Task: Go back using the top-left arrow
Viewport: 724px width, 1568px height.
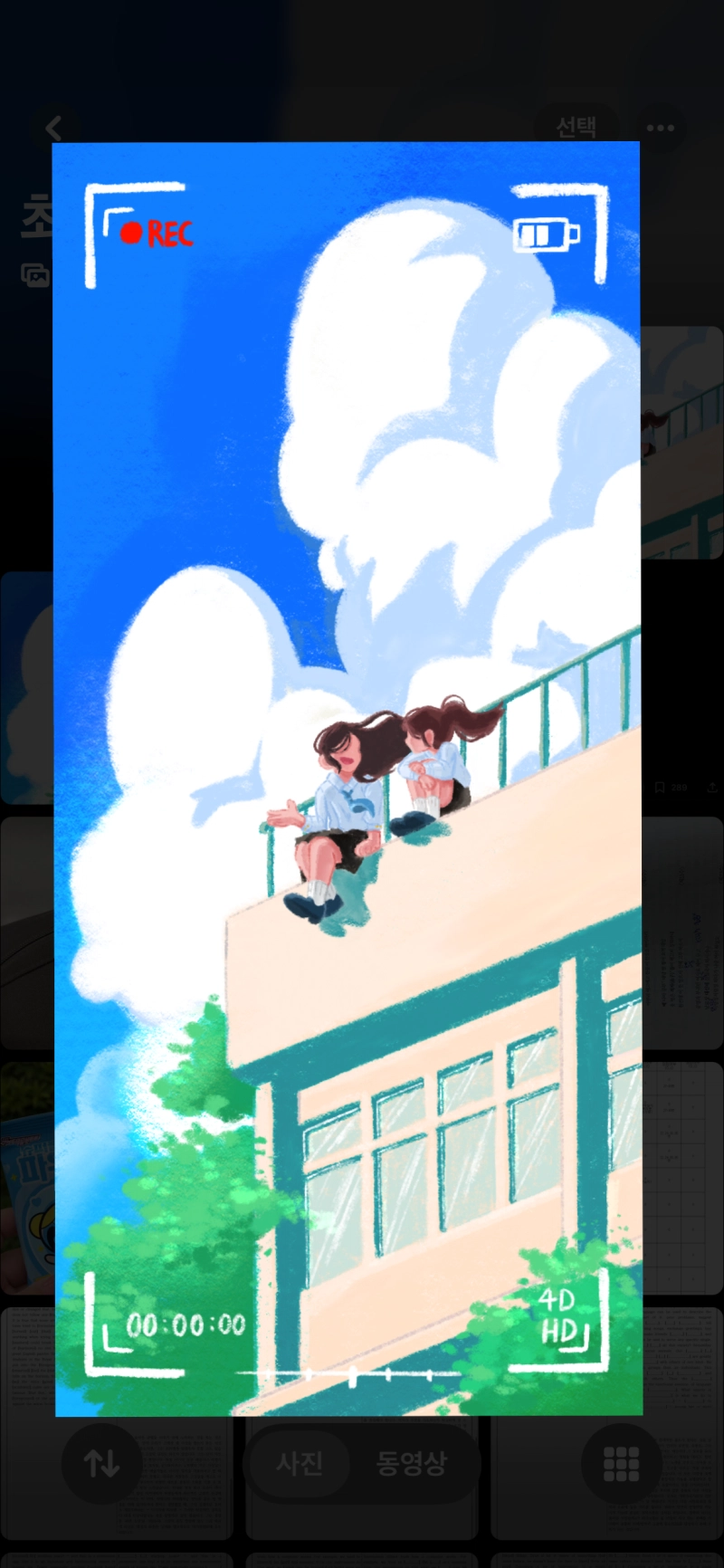Action: click(x=54, y=128)
